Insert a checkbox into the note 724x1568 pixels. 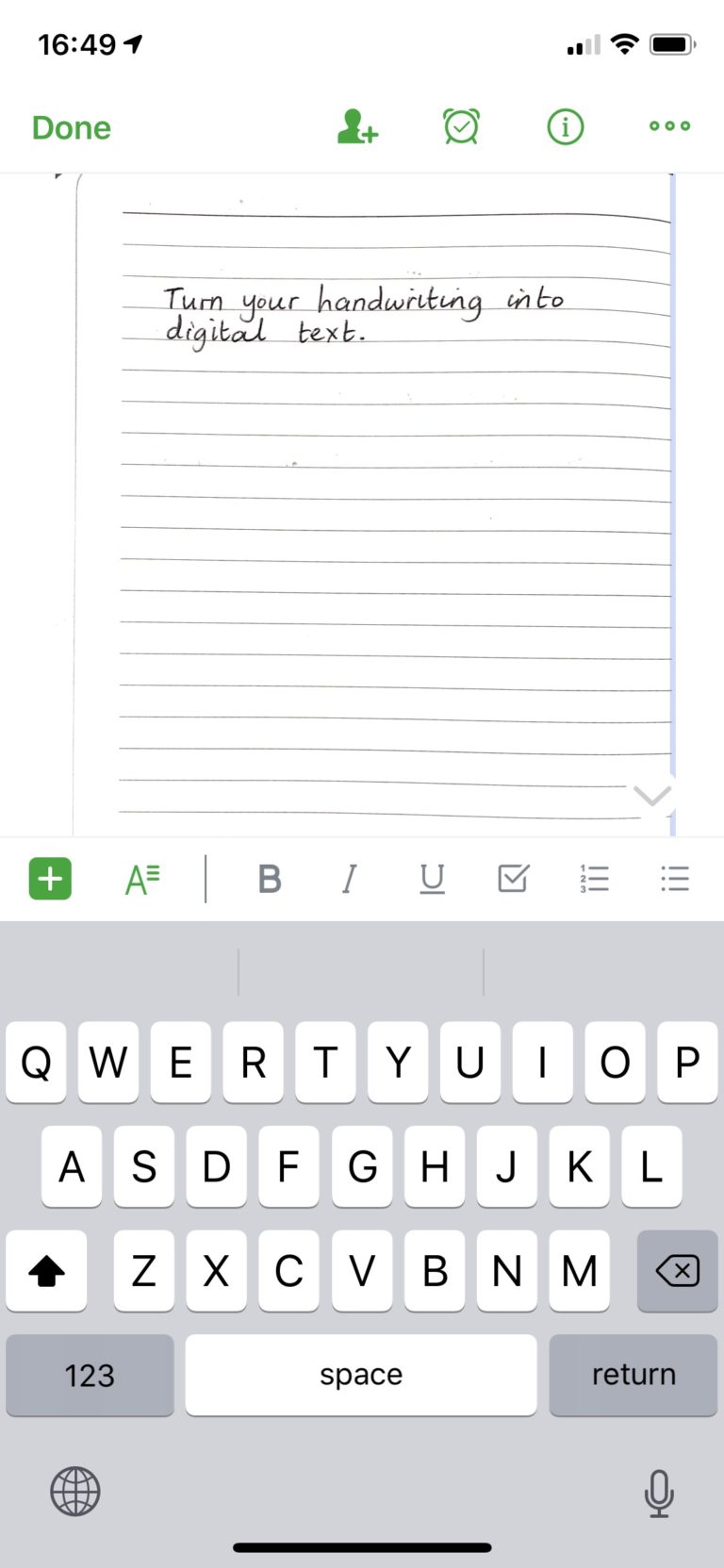[x=512, y=878]
